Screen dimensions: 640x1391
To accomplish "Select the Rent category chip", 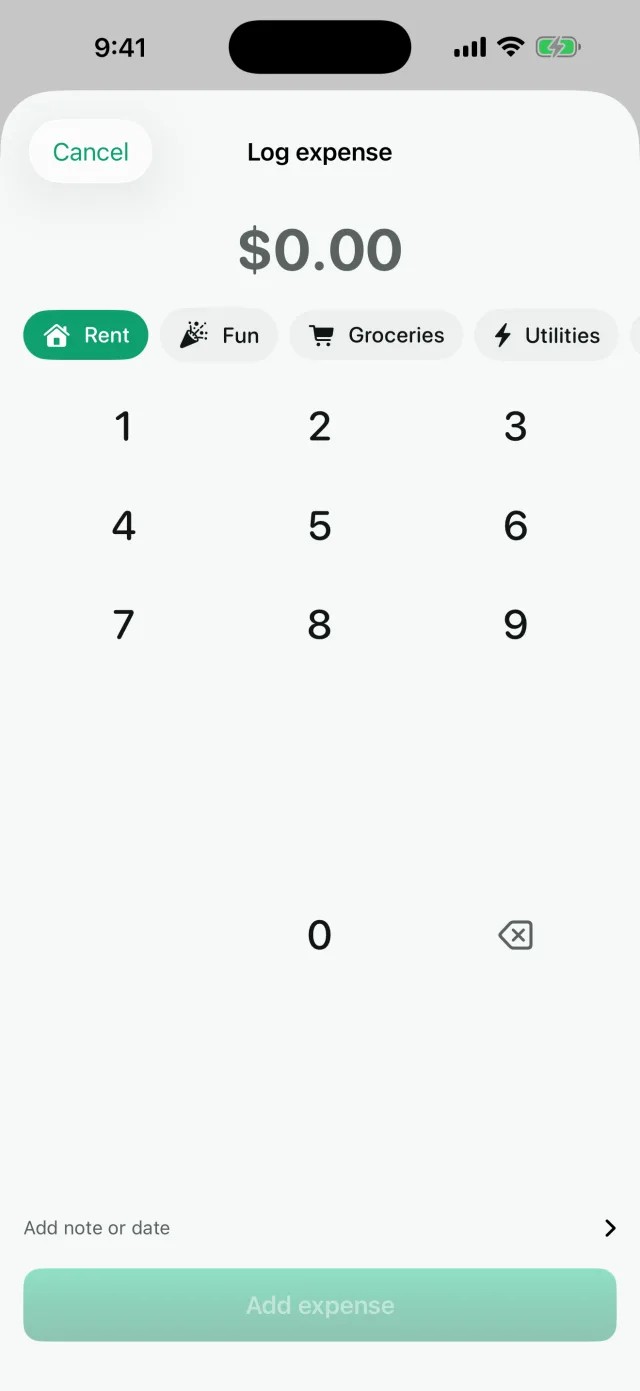I will tap(86, 335).
